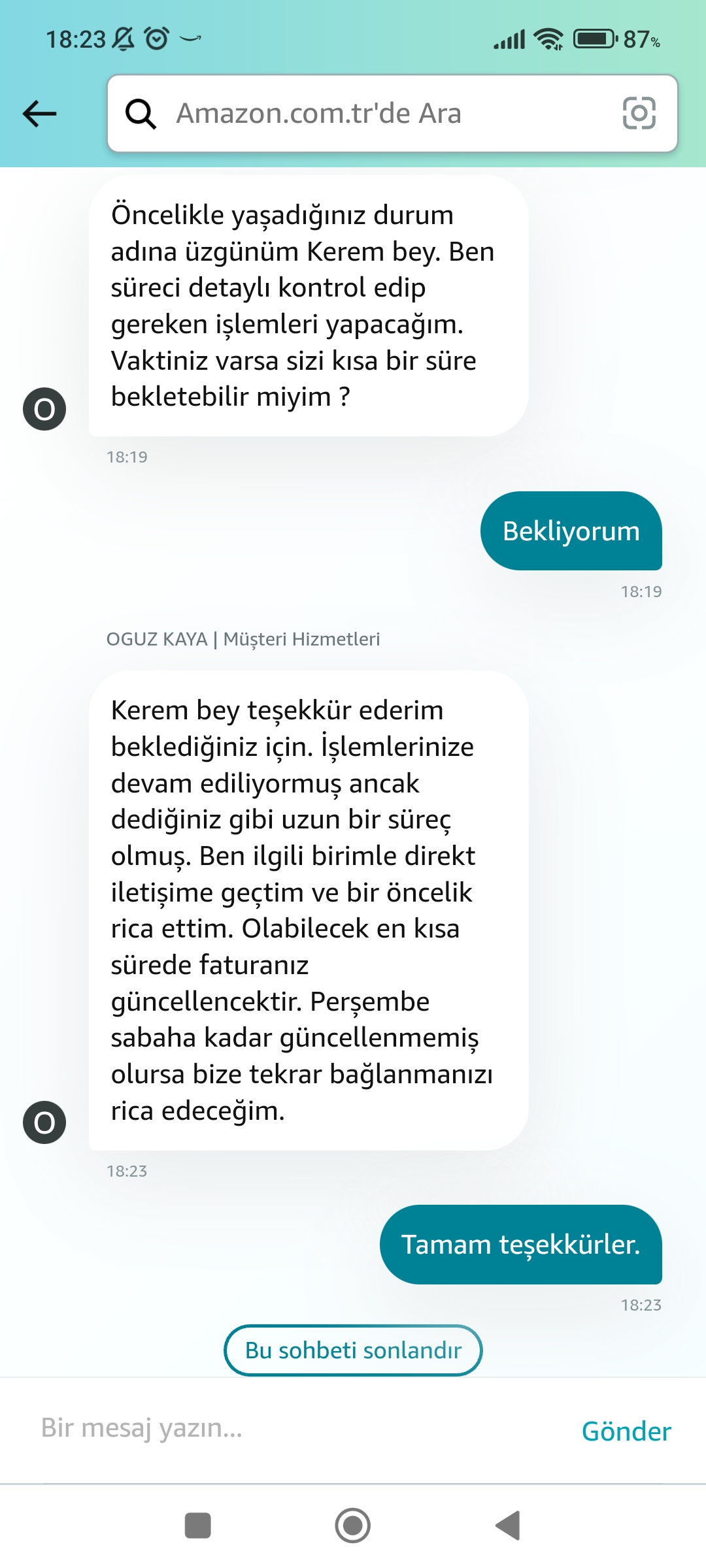End chat with Bu sohbeti sonlandır
Viewport: 706px width, 1568px height.
(353, 1350)
